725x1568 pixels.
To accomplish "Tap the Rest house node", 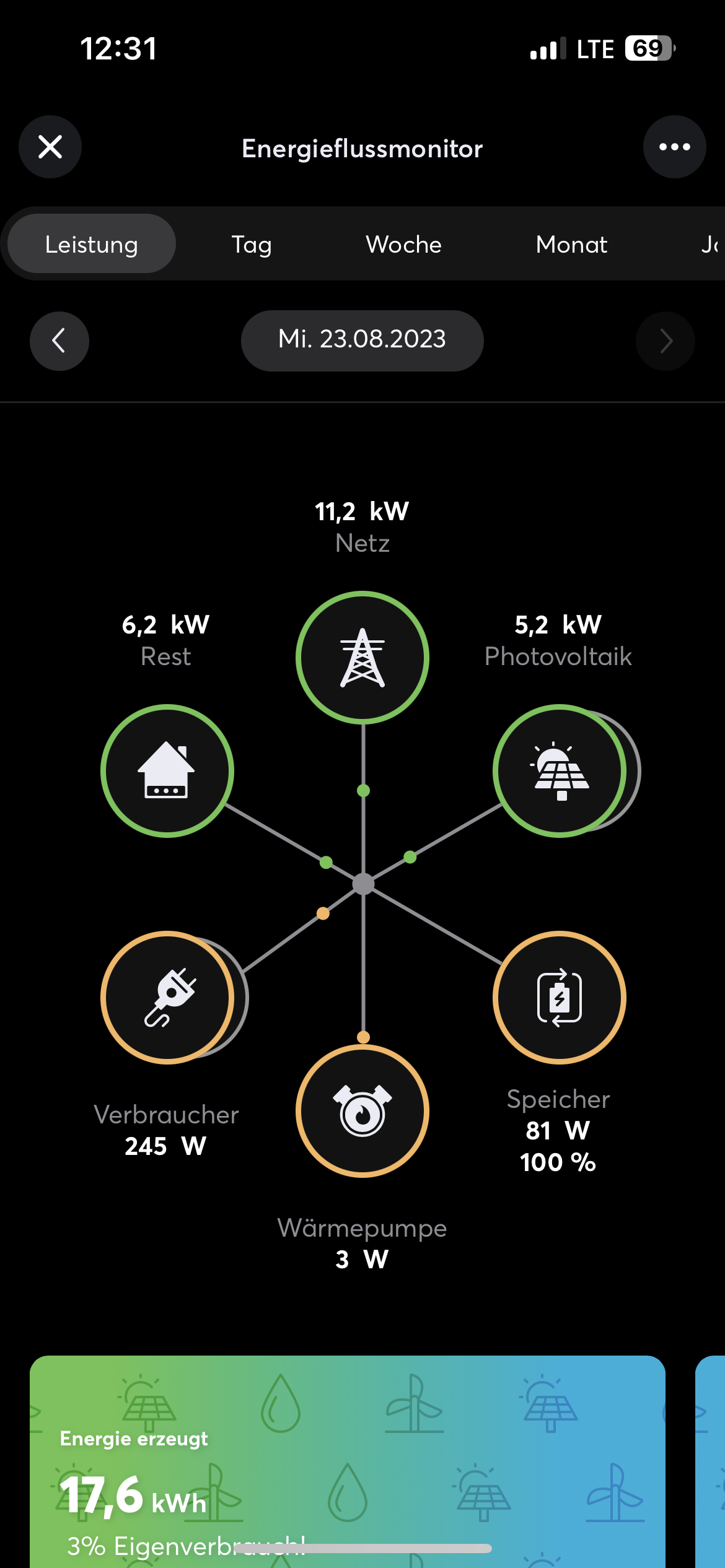I will pyautogui.click(x=167, y=771).
